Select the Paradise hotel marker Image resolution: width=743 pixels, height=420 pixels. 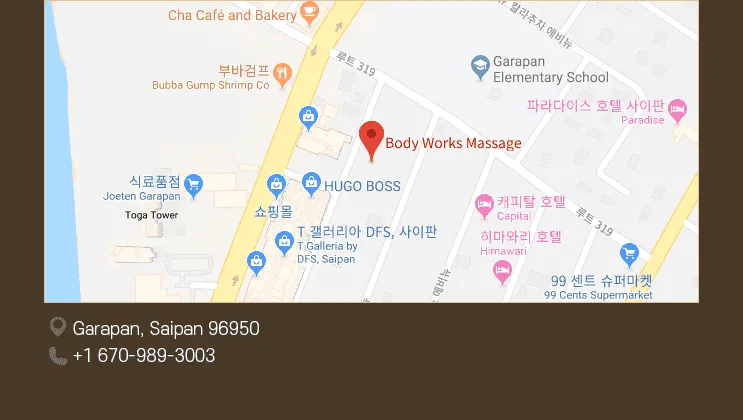[678, 108]
